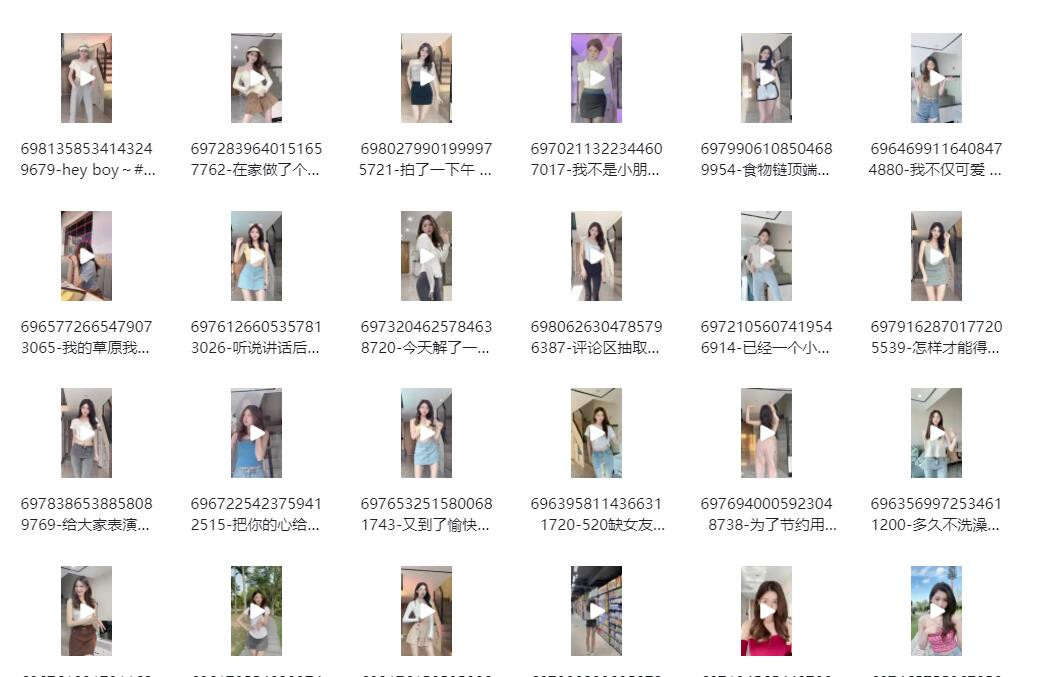Screen dimensions: 1053x677
Task: Play the video 我不是小朋
Action: (x=596, y=78)
